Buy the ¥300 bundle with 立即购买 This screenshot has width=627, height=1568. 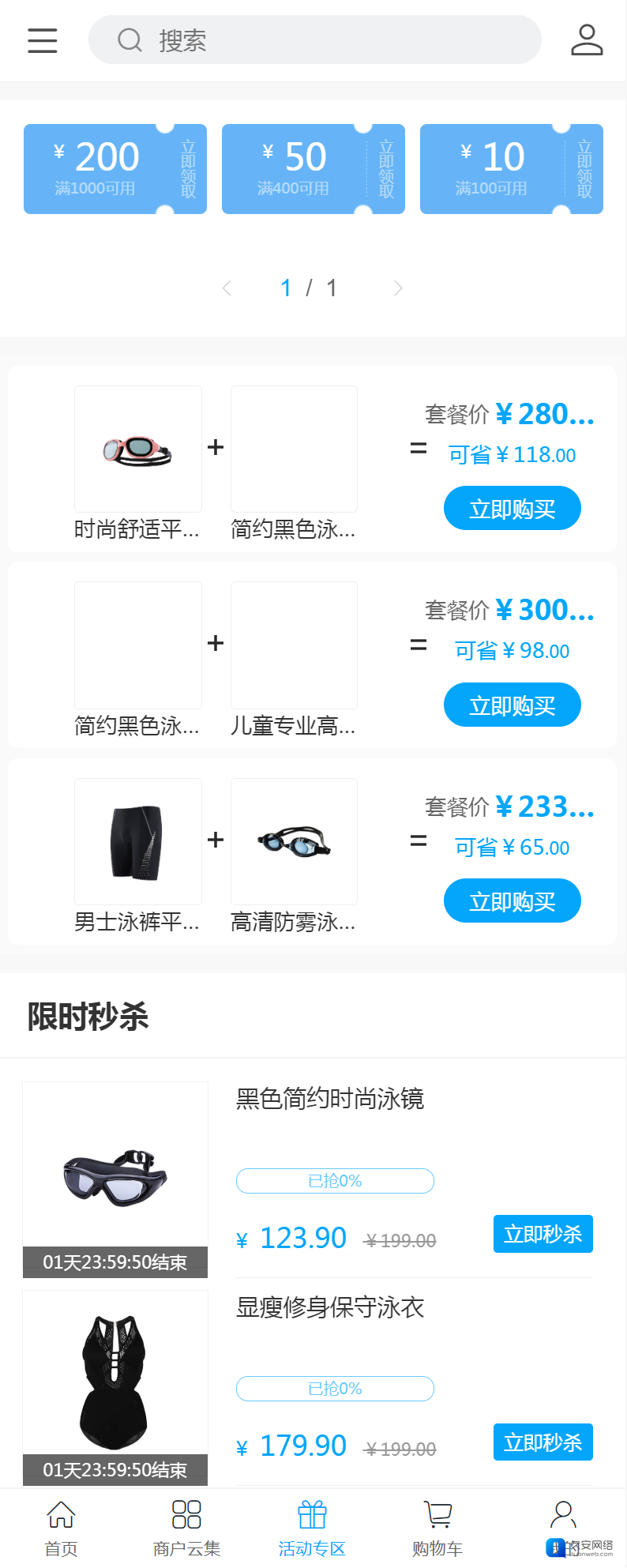pyautogui.click(x=512, y=705)
